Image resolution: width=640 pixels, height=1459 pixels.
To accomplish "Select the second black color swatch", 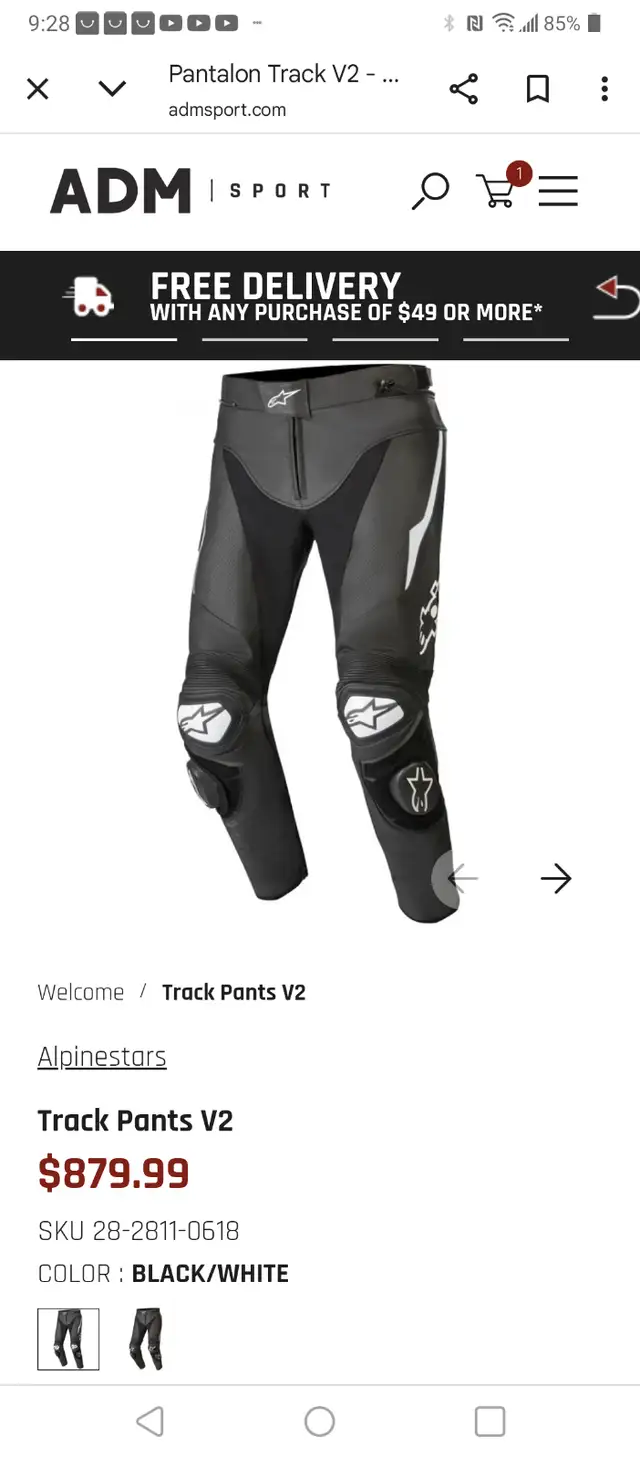I will pyautogui.click(x=146, y=1339).
